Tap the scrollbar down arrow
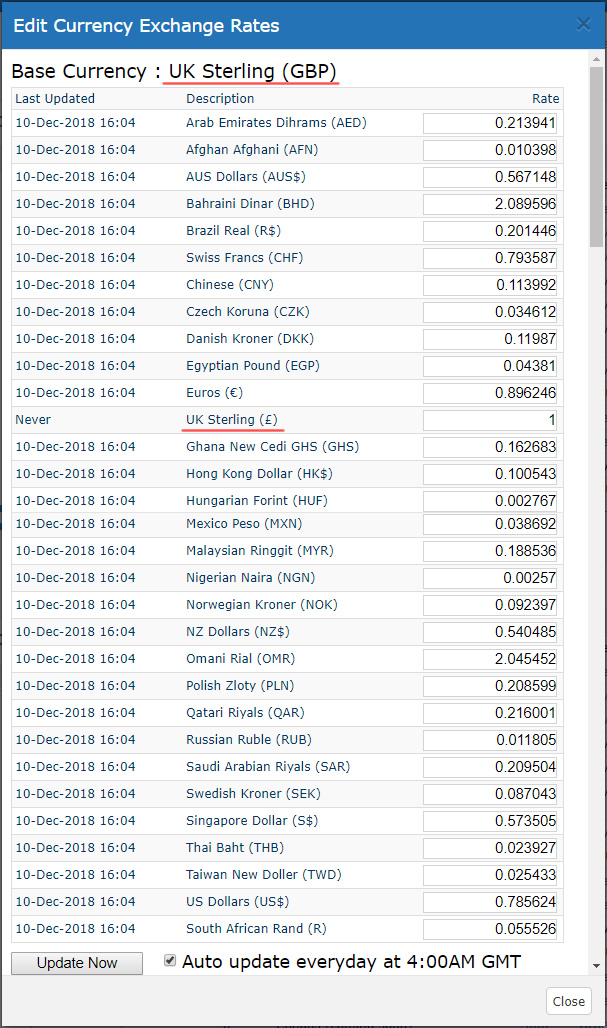The image size is (607, 1028). click(596, 966)
